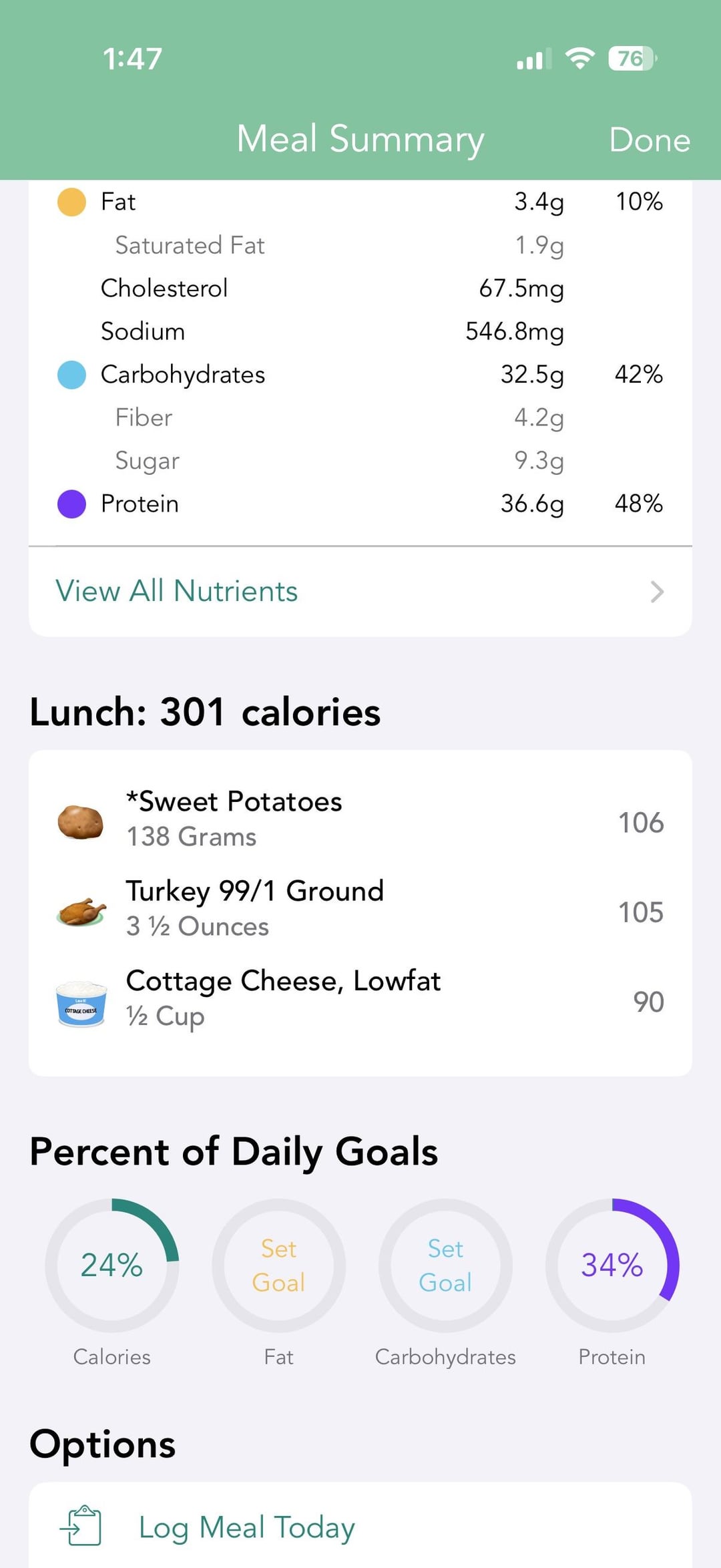Set a goal for Carbohydrates

[x=445, y=1265]
